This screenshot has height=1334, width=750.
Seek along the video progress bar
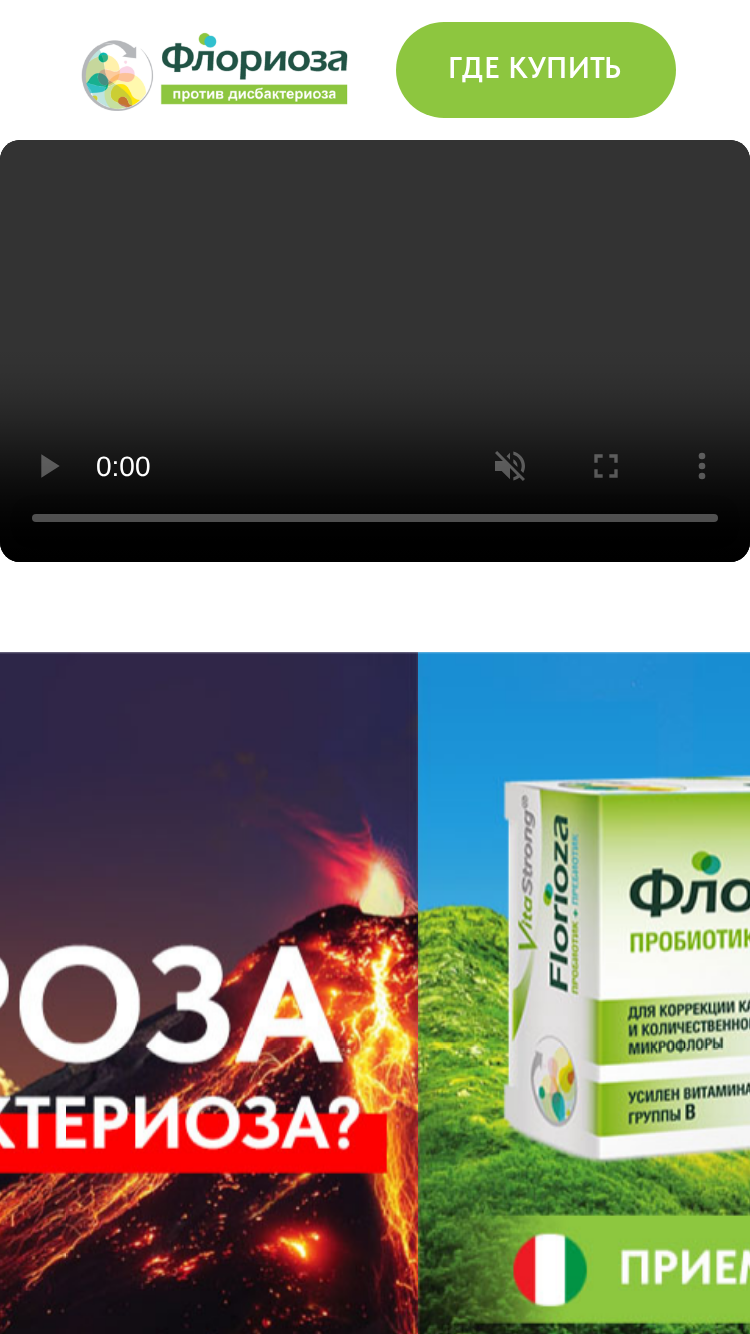[x=375, y=518]
